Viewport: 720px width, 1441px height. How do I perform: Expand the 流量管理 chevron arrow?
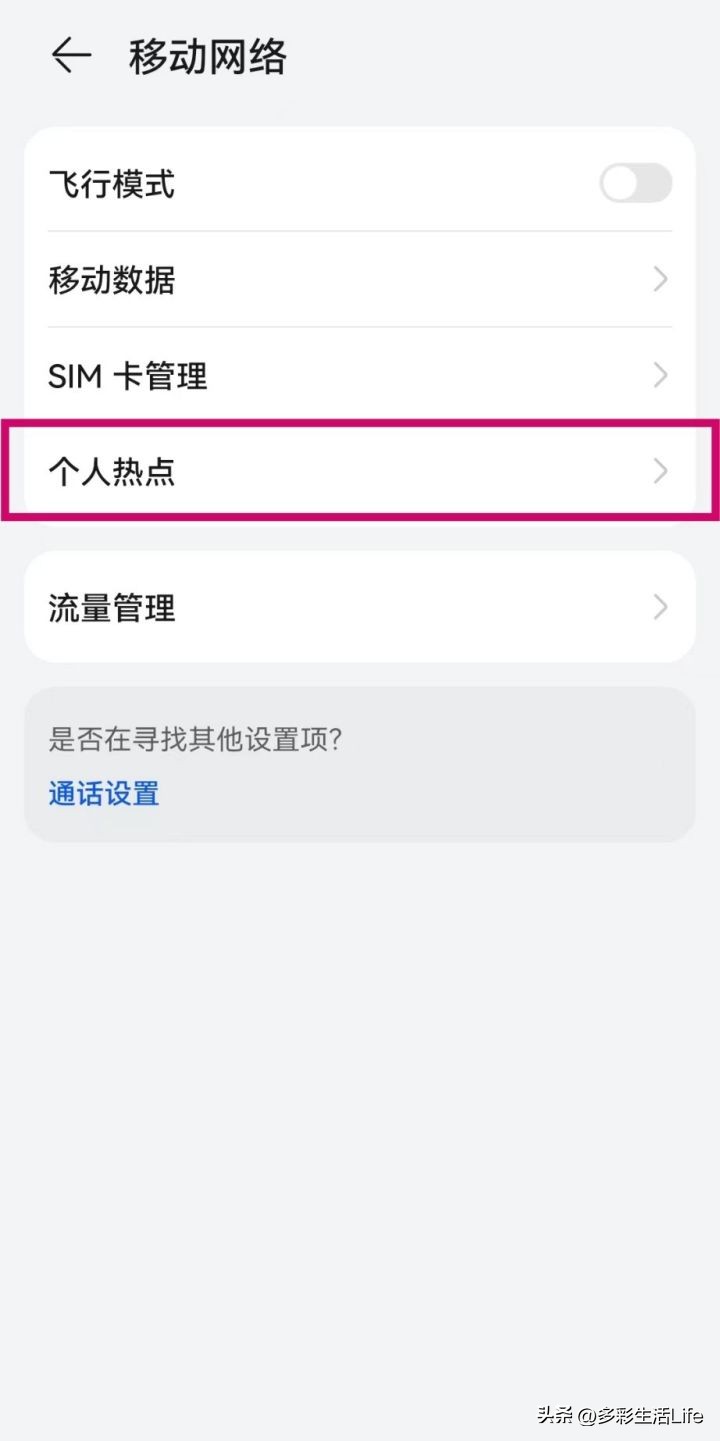tap(659, 607)
